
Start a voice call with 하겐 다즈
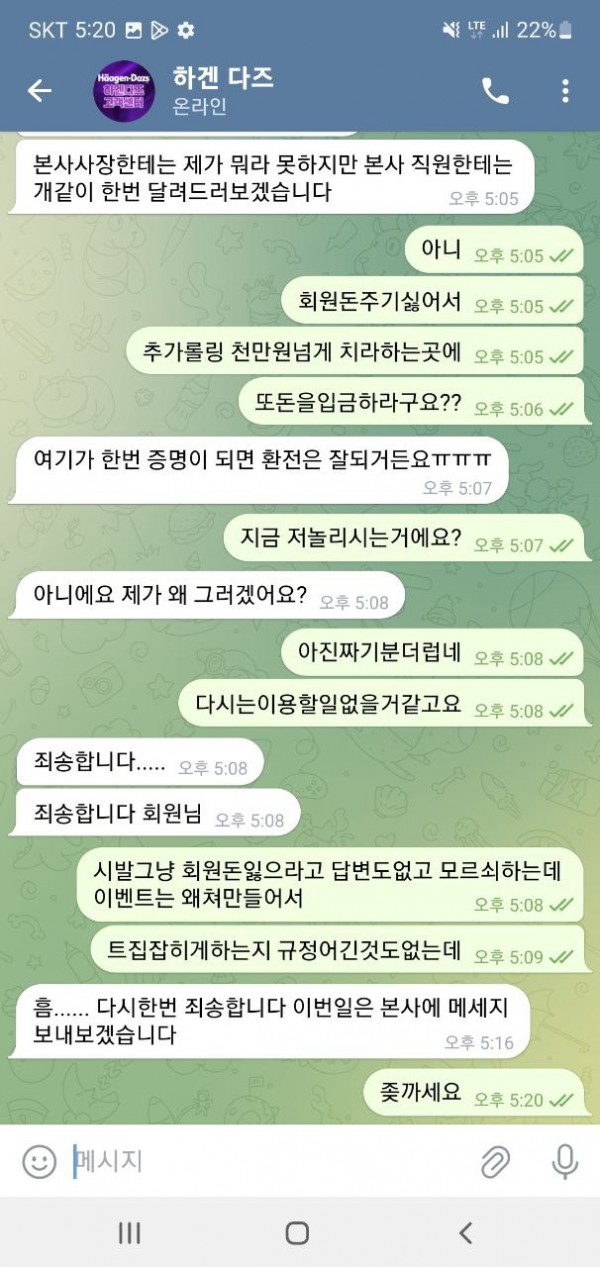click(x=495, y=91)
